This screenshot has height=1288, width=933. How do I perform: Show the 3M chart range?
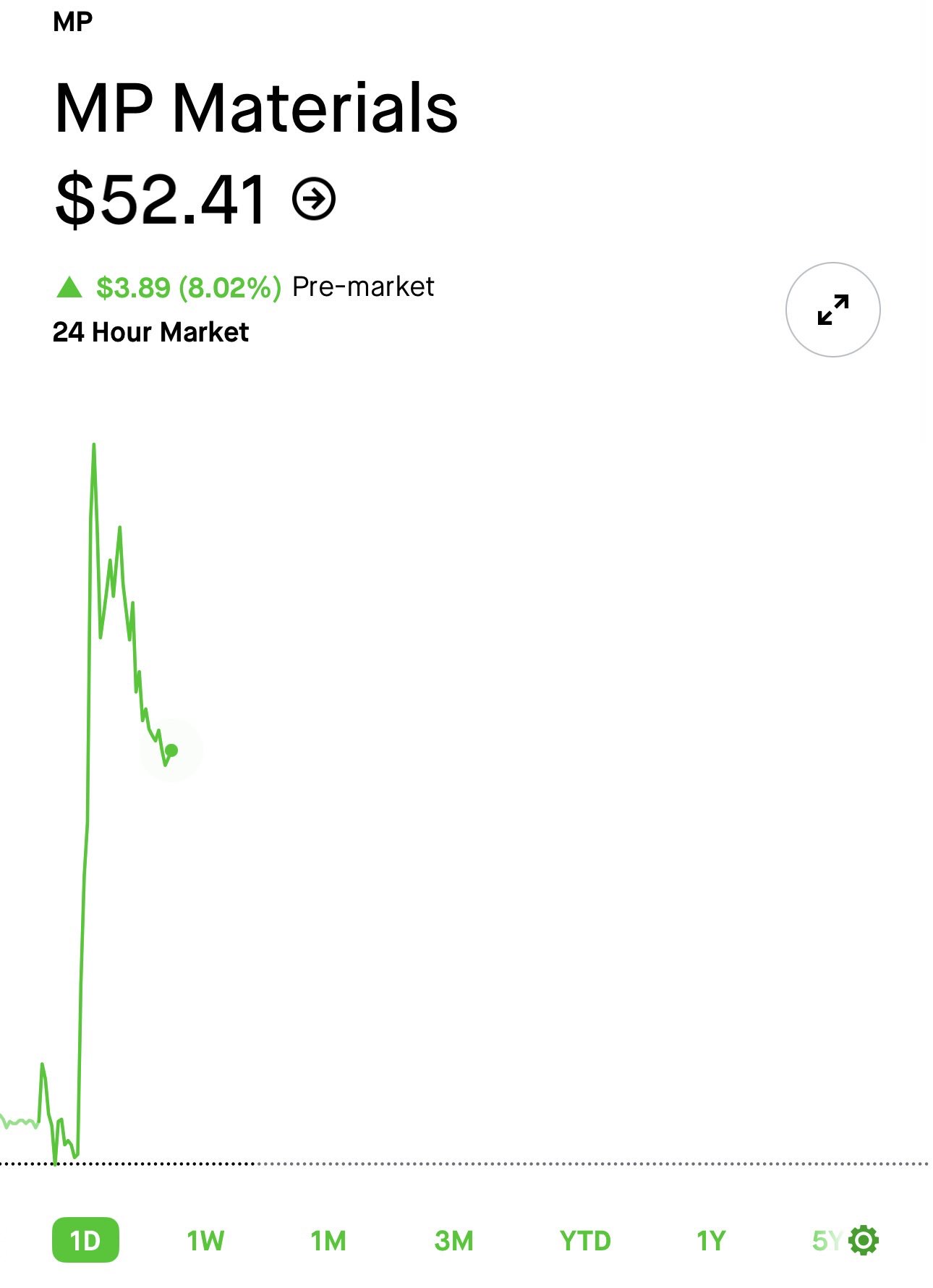[453, 1241]
